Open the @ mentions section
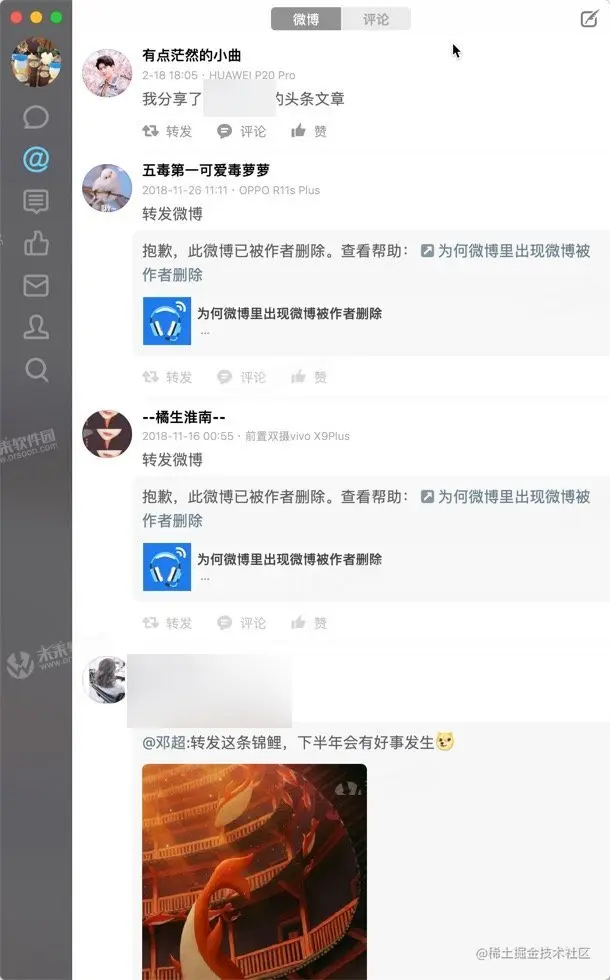Screen dimensions: 610x980 tap(36, 159)
